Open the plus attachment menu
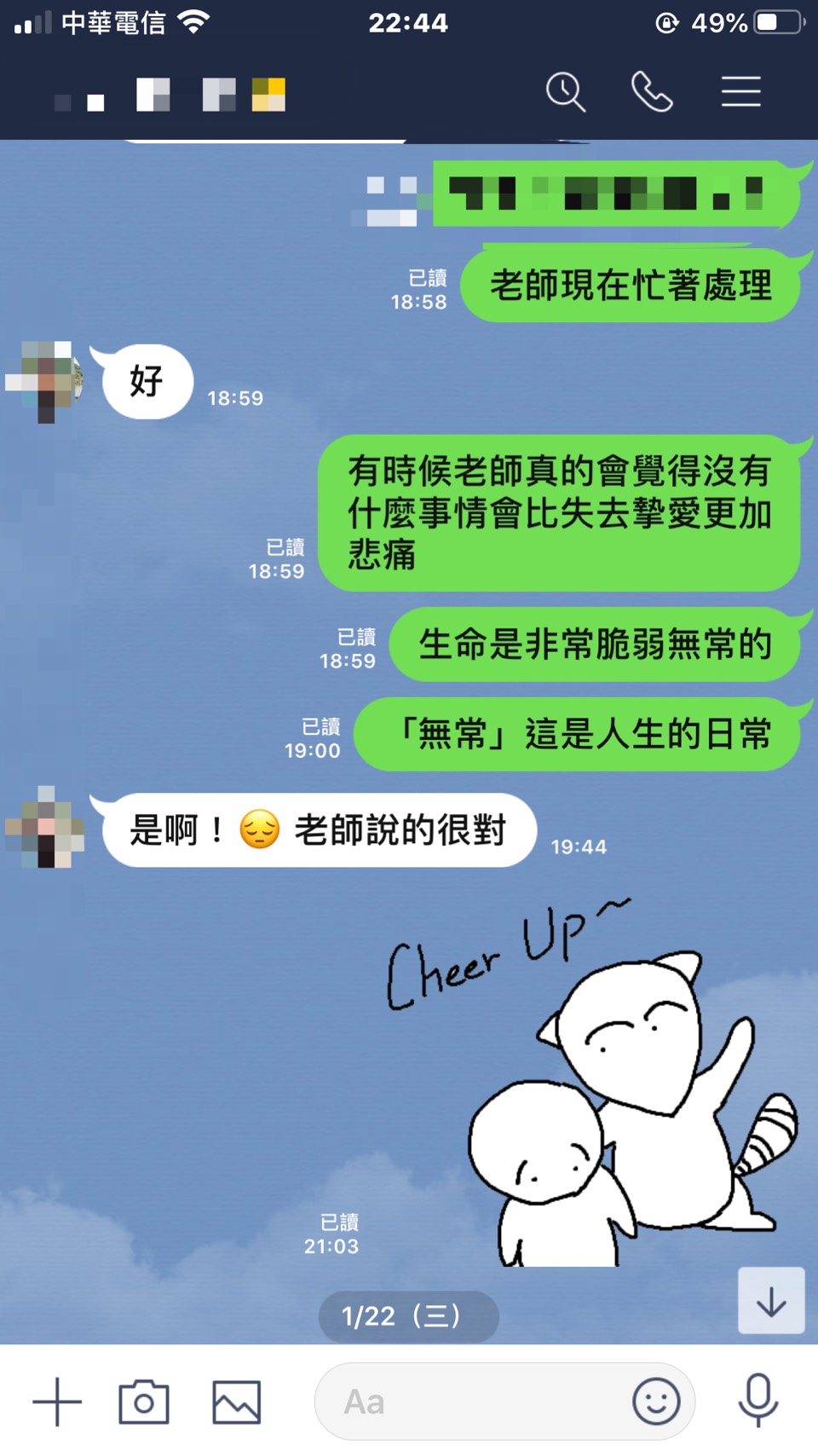Image resolution: width=818 pixels, height=1456 pixels. pos(57,1401)
